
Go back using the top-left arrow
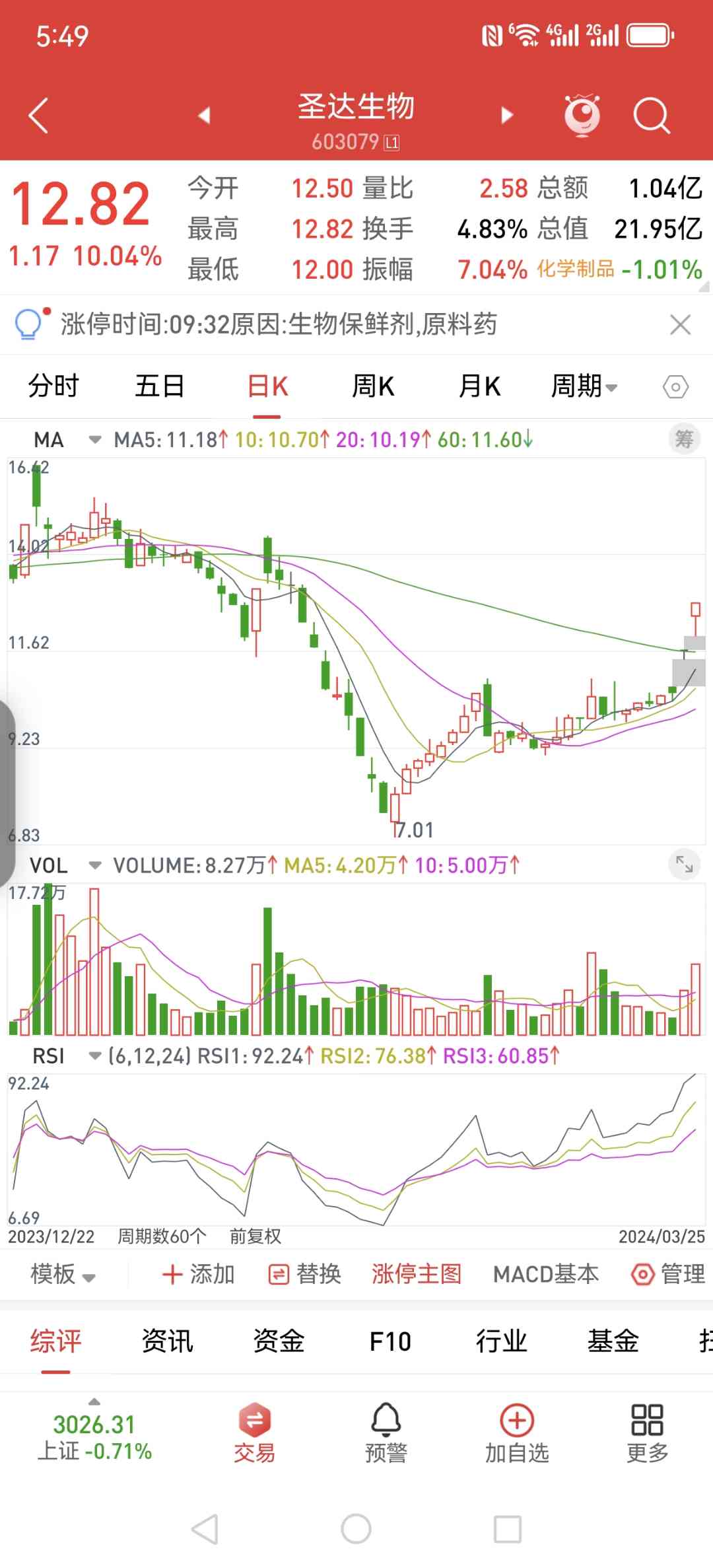[38, 116]
